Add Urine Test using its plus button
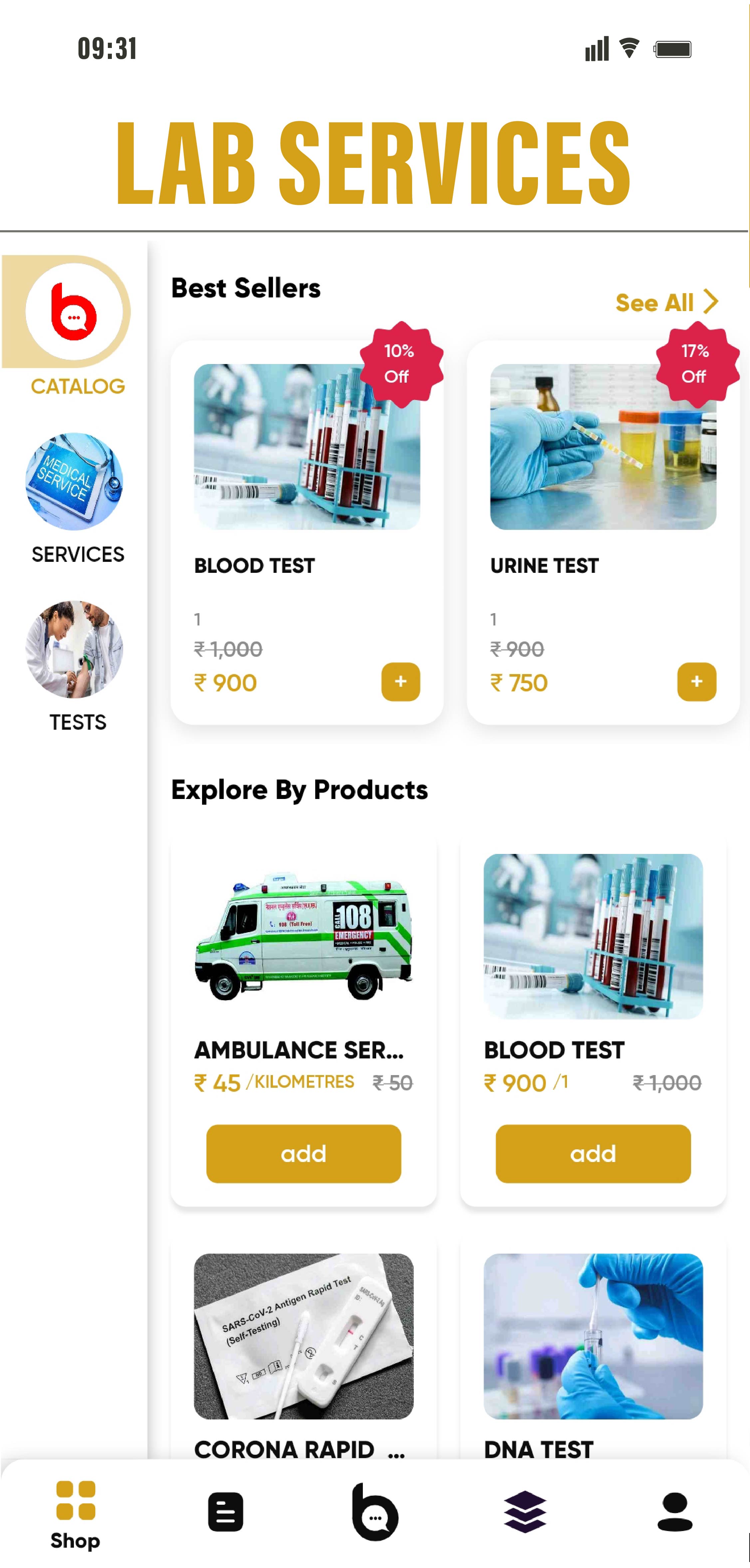The image size is (750, 1568). (x=696, y=682)
